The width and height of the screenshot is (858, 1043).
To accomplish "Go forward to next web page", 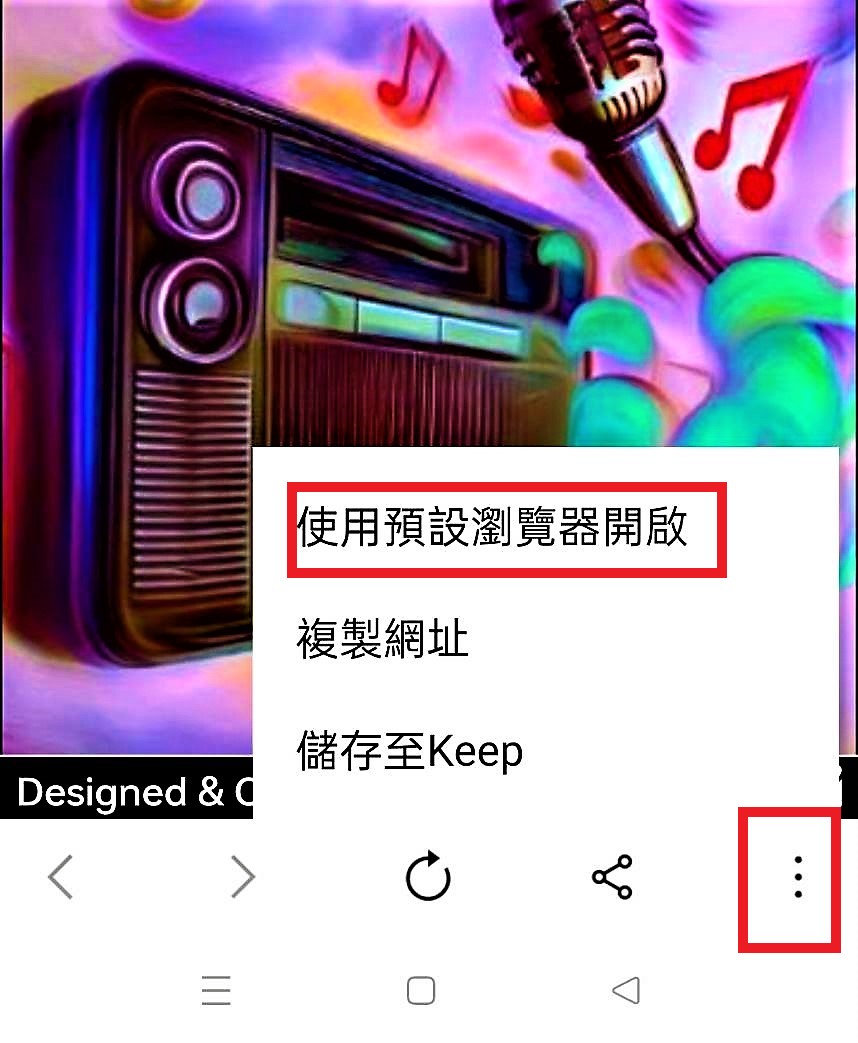I will click(x=242, y=877).
